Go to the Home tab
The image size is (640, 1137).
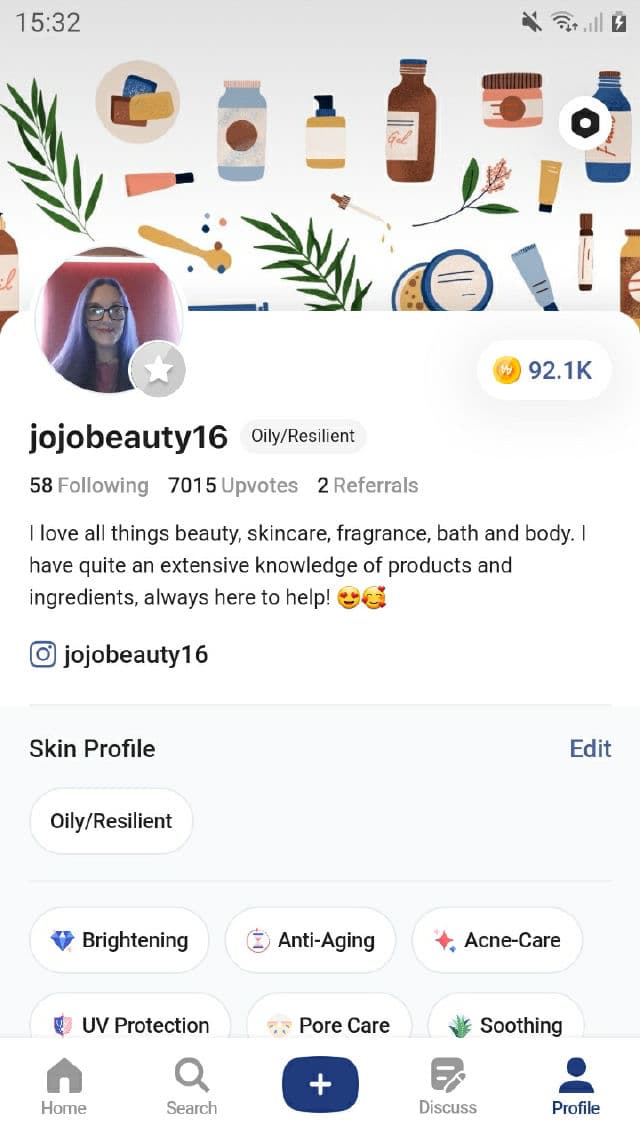tap(64, 1087)
